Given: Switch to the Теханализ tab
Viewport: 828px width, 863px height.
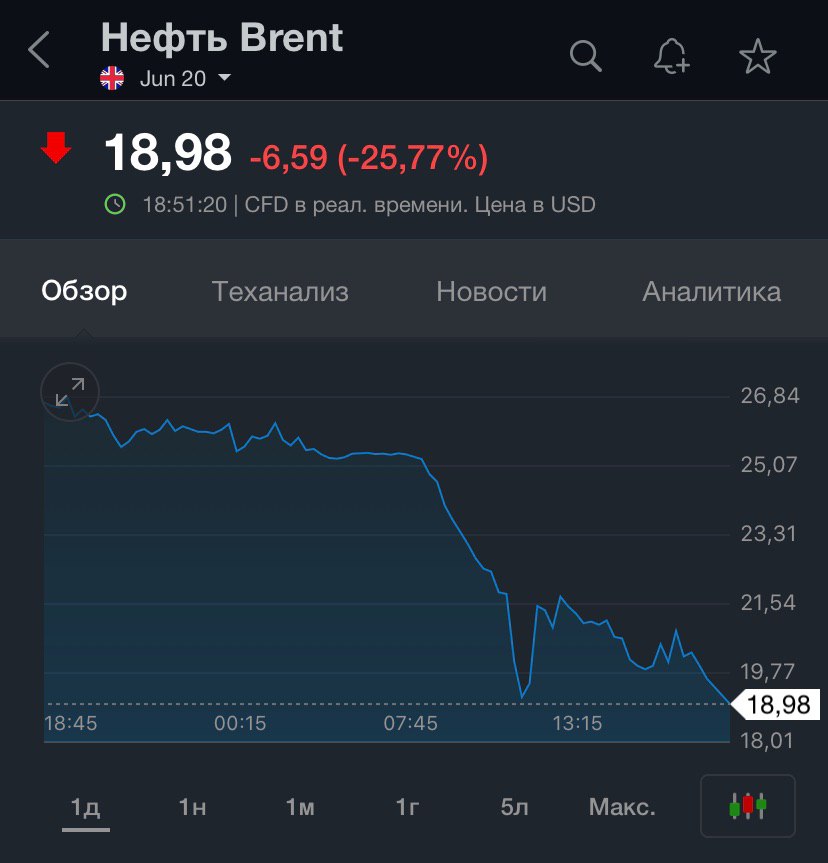Looking at the screenshot, I should pyautogui.click(x=280, y=292).
